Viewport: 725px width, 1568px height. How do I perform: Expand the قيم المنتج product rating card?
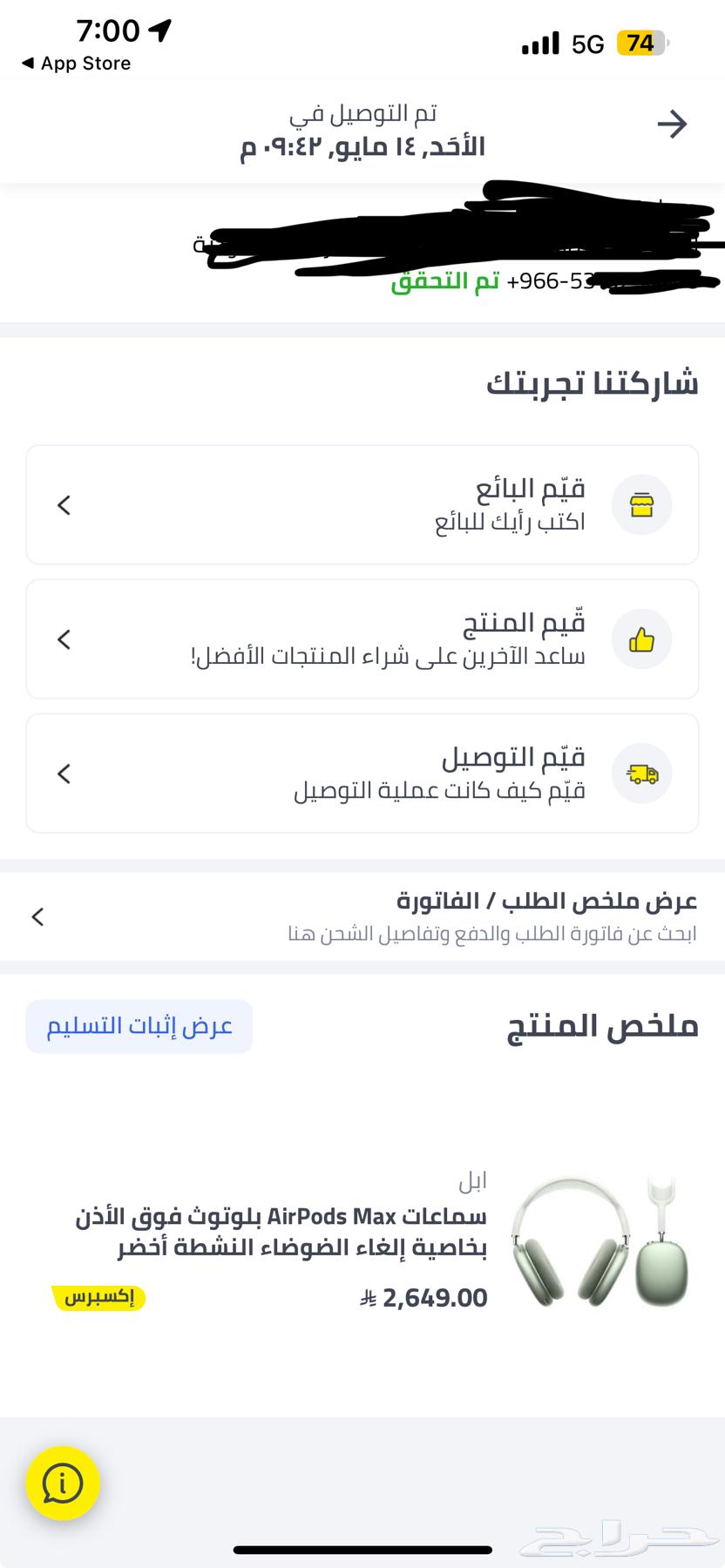[x=362, y=639]
